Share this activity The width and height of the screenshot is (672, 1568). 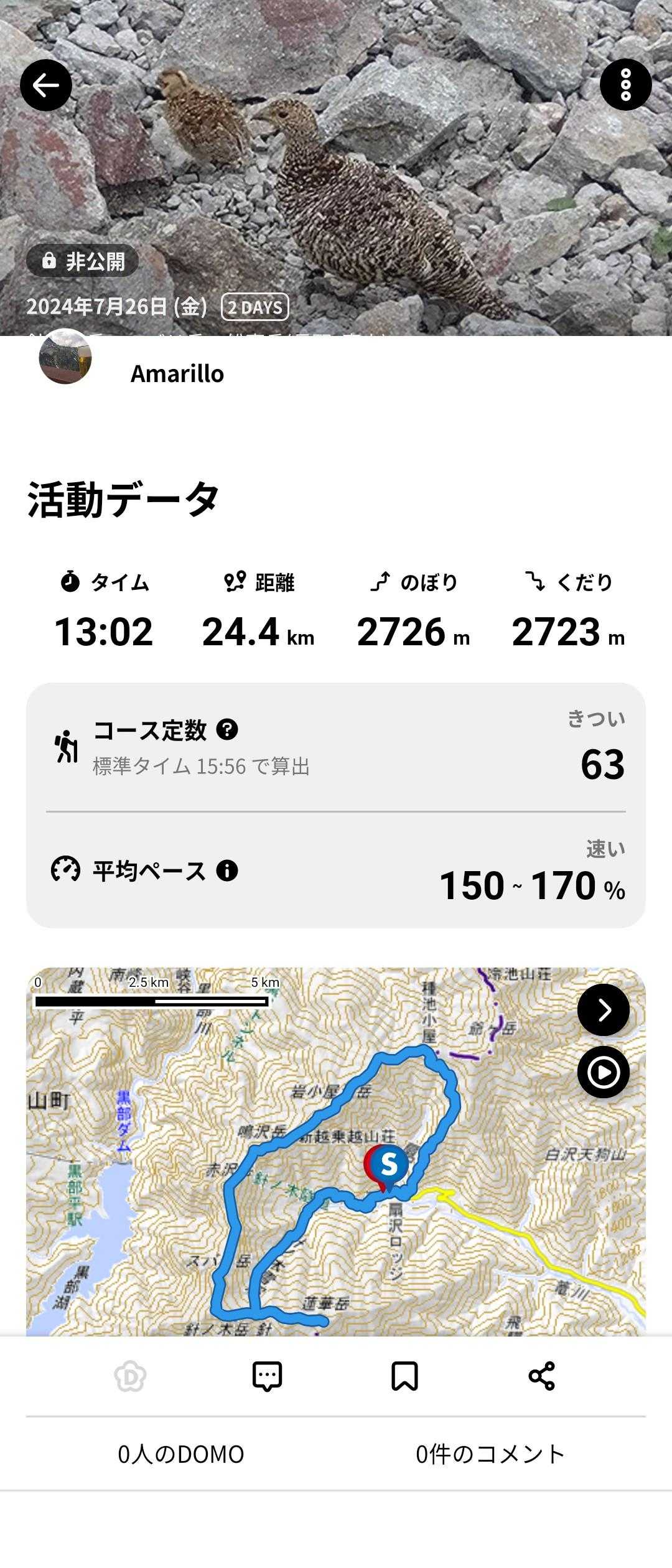pyautogui.click(x=541, y=1376)
